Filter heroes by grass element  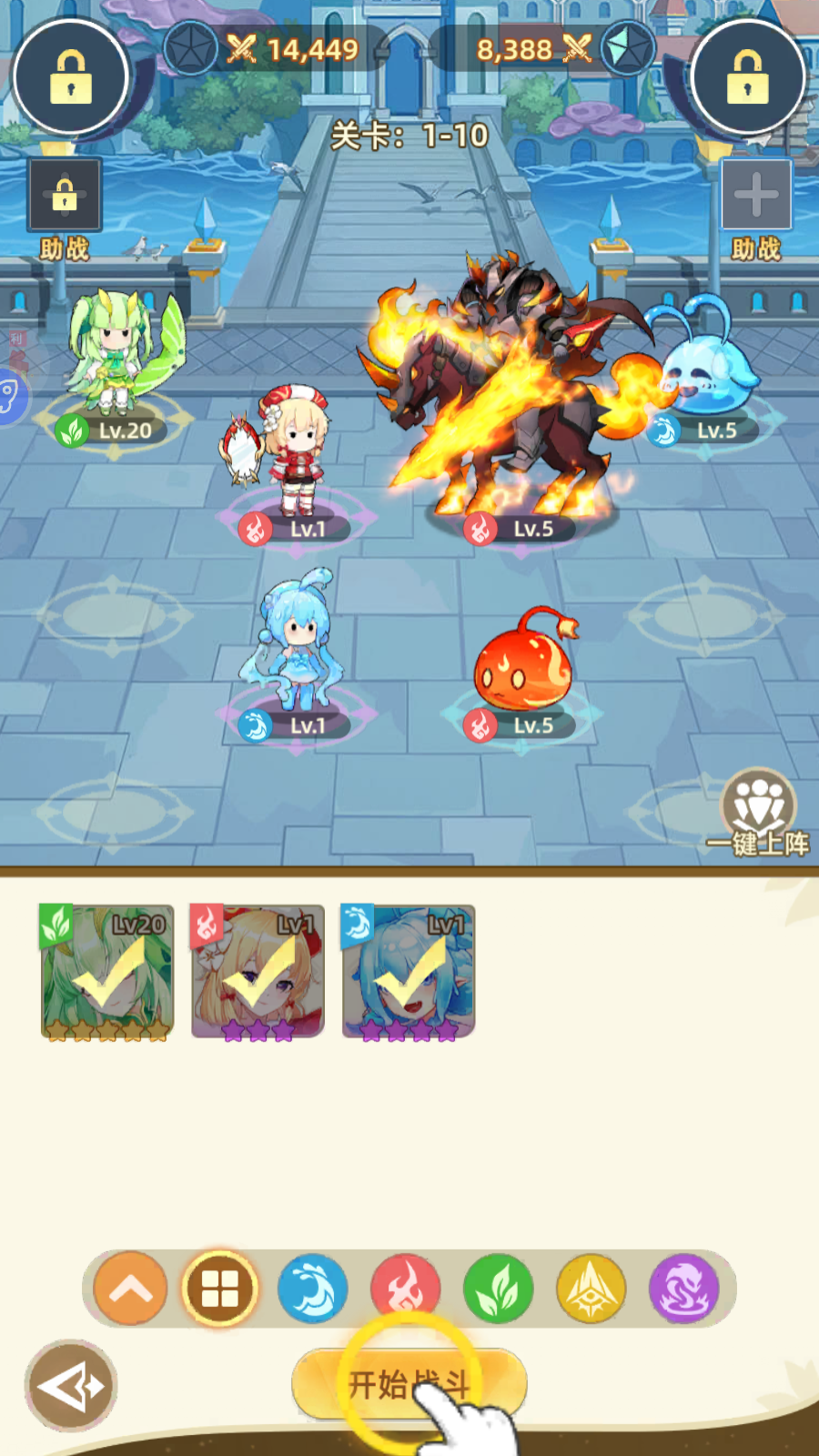point(498,1289)
